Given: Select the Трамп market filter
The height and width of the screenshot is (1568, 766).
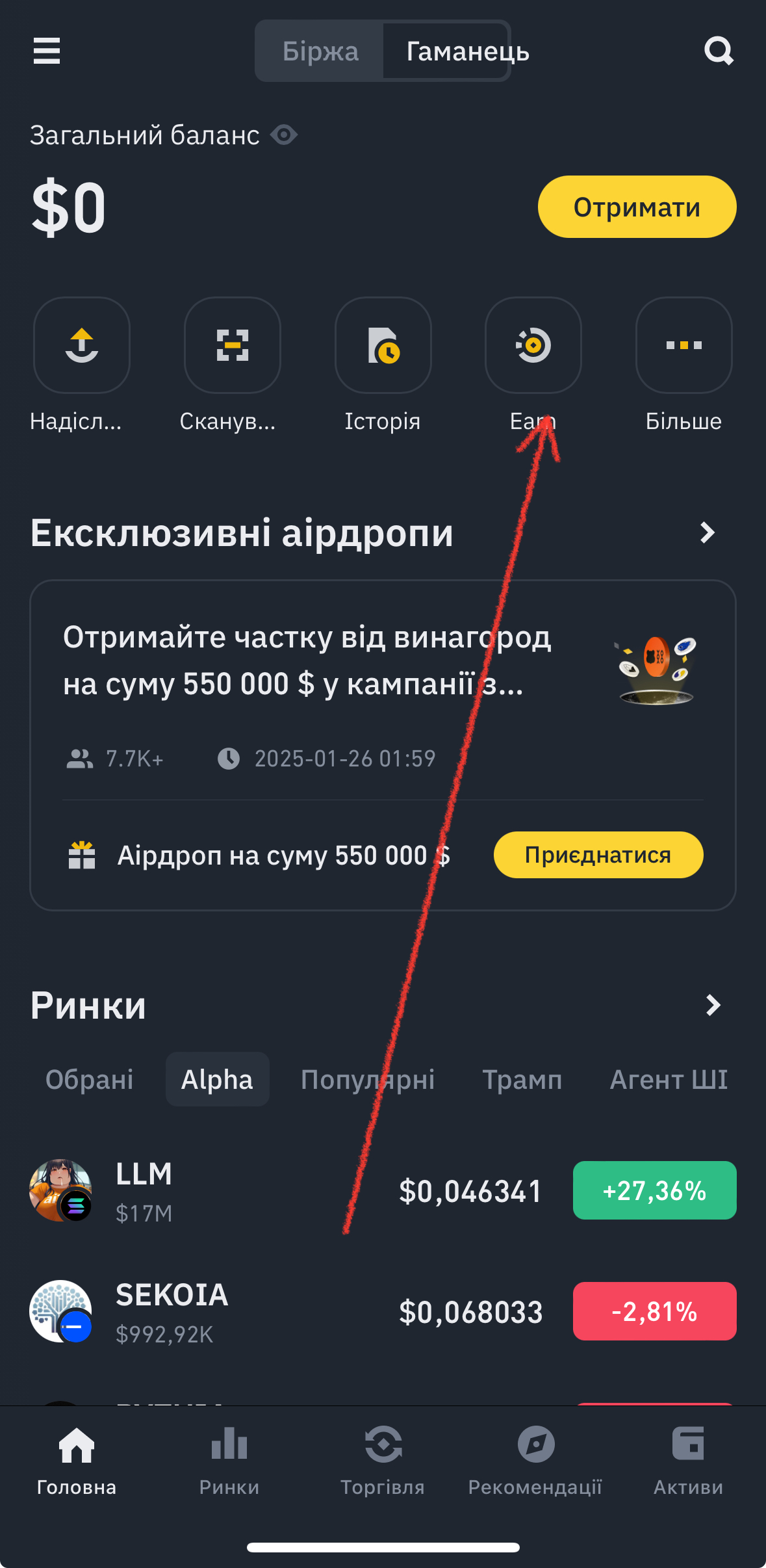Looking at the screenshot, I should pyautogui.click(x=522, y=1080).
